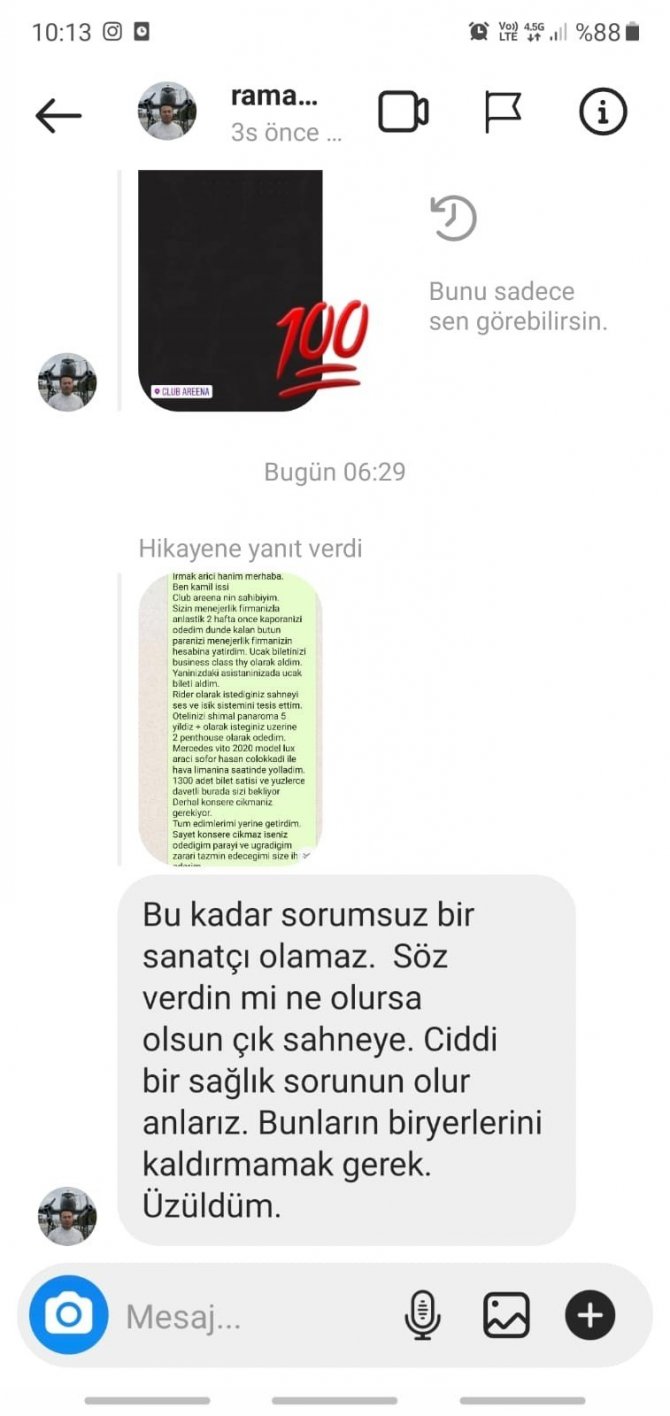The image size is (670, 1416).
Task: Open the camera to send a photo
Action: (69, 1314)
